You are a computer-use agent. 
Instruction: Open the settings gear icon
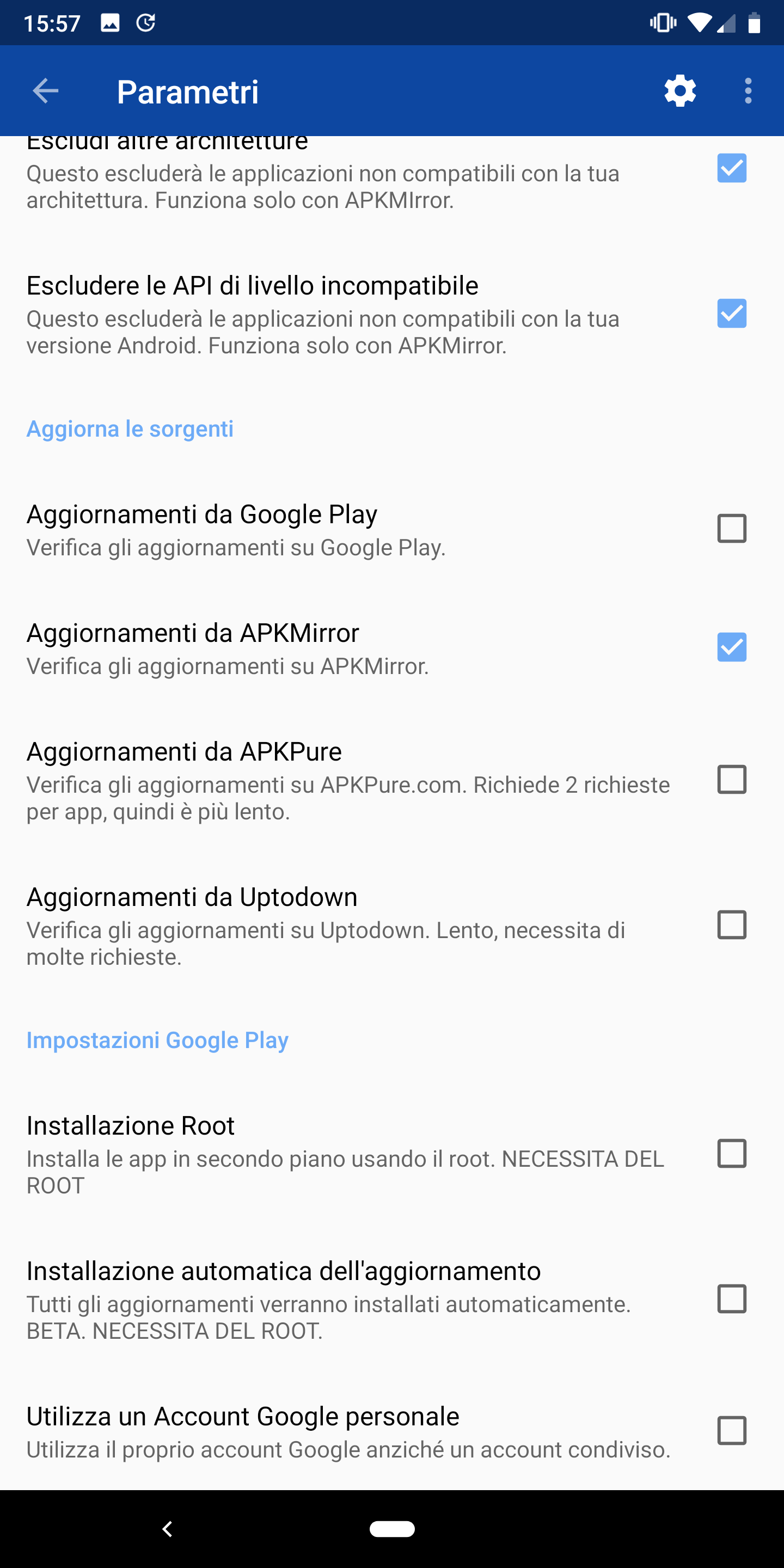[680, 91]
